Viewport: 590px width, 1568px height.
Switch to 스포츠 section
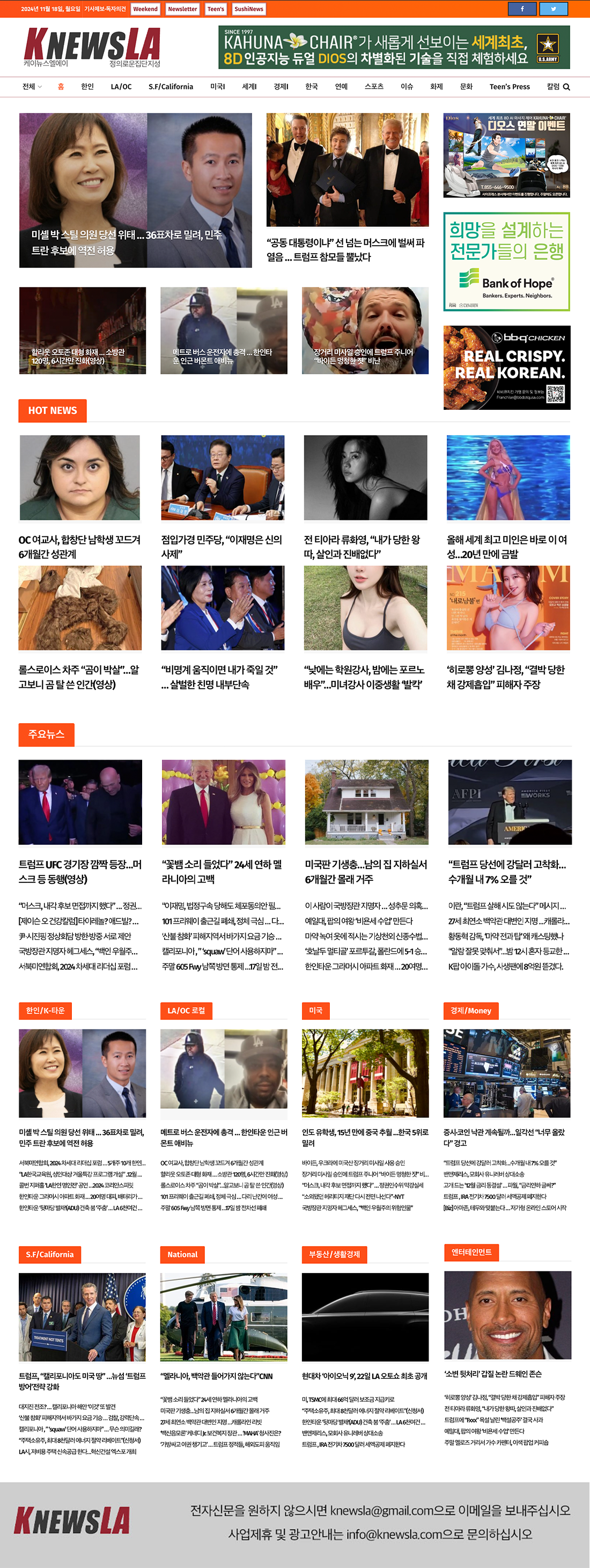pos(374,86)
